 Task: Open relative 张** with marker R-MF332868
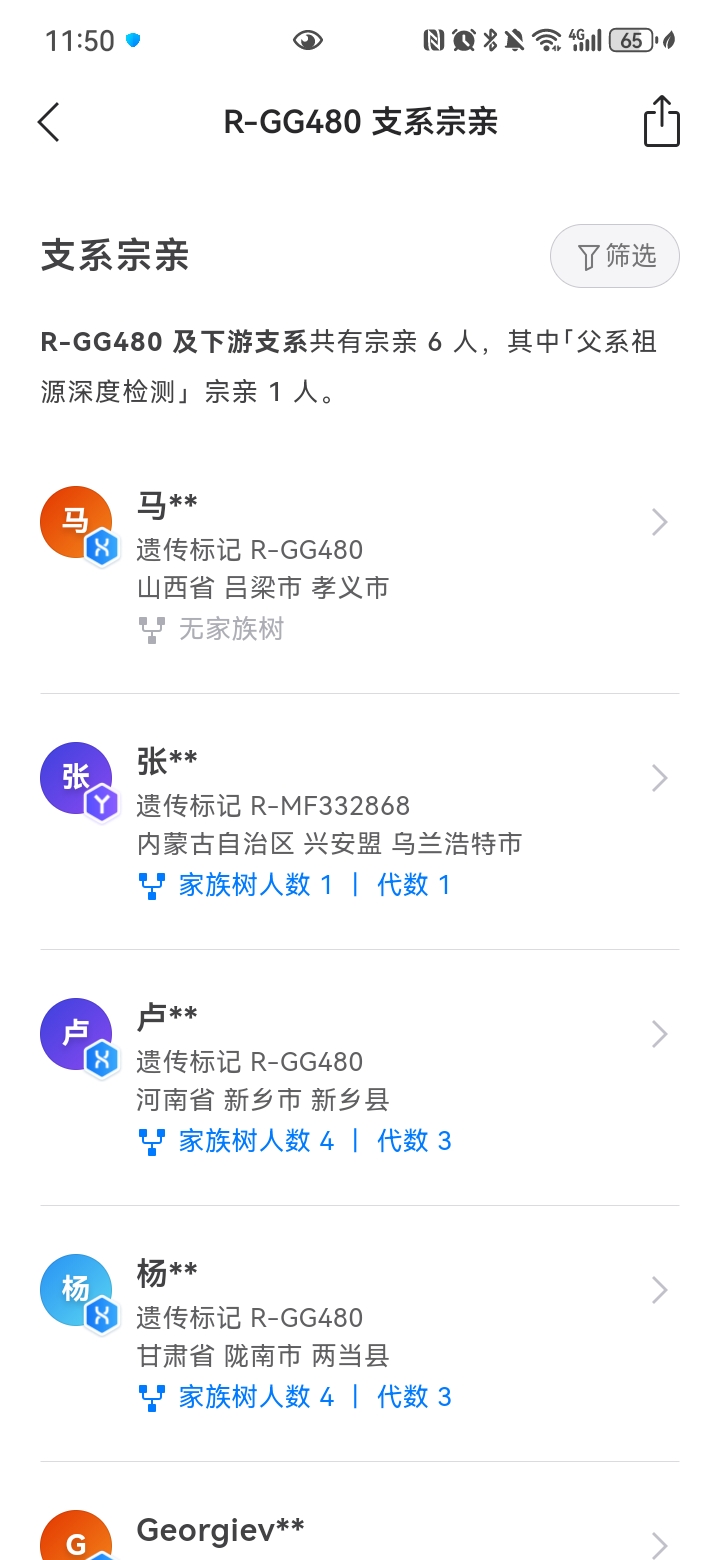point(360,822)
